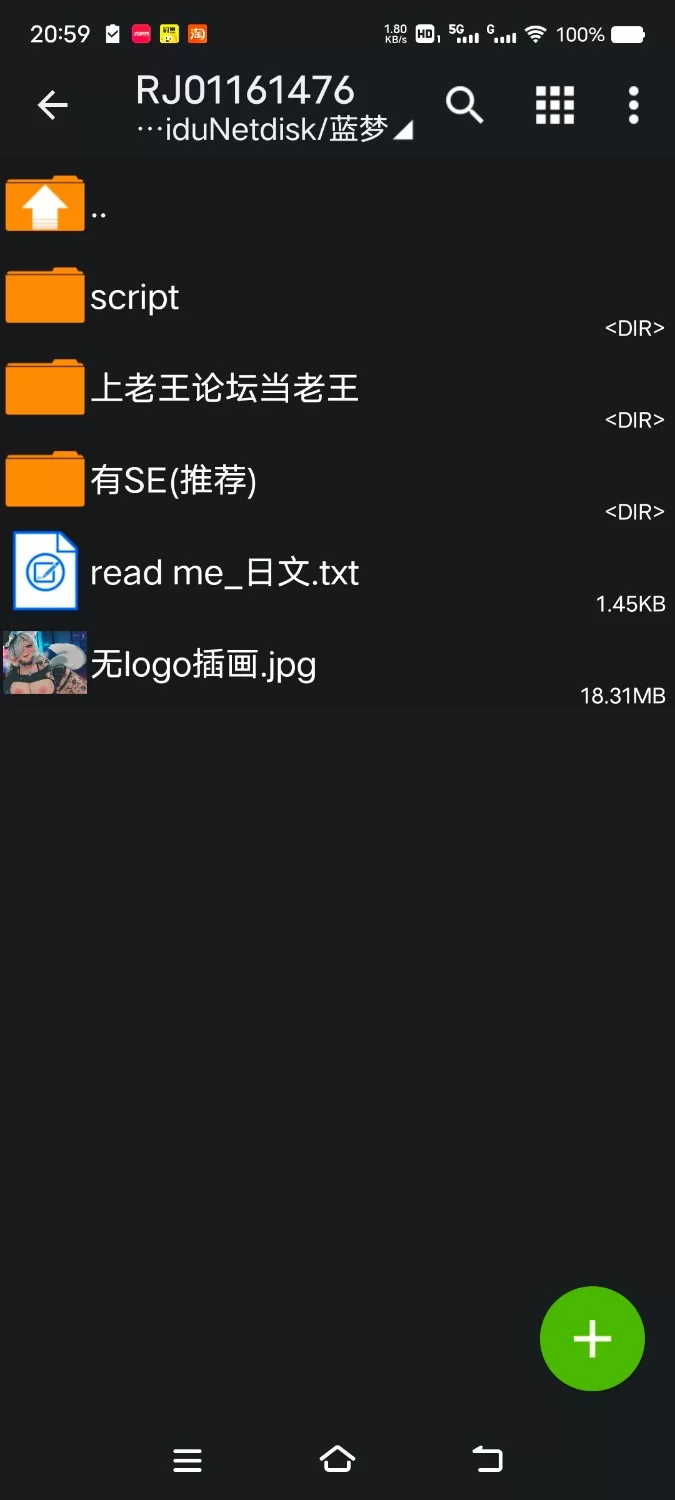This screenshot has width=675, height=1500.
Task: Go back using the app bar arrow
Action: coord(52,105)
